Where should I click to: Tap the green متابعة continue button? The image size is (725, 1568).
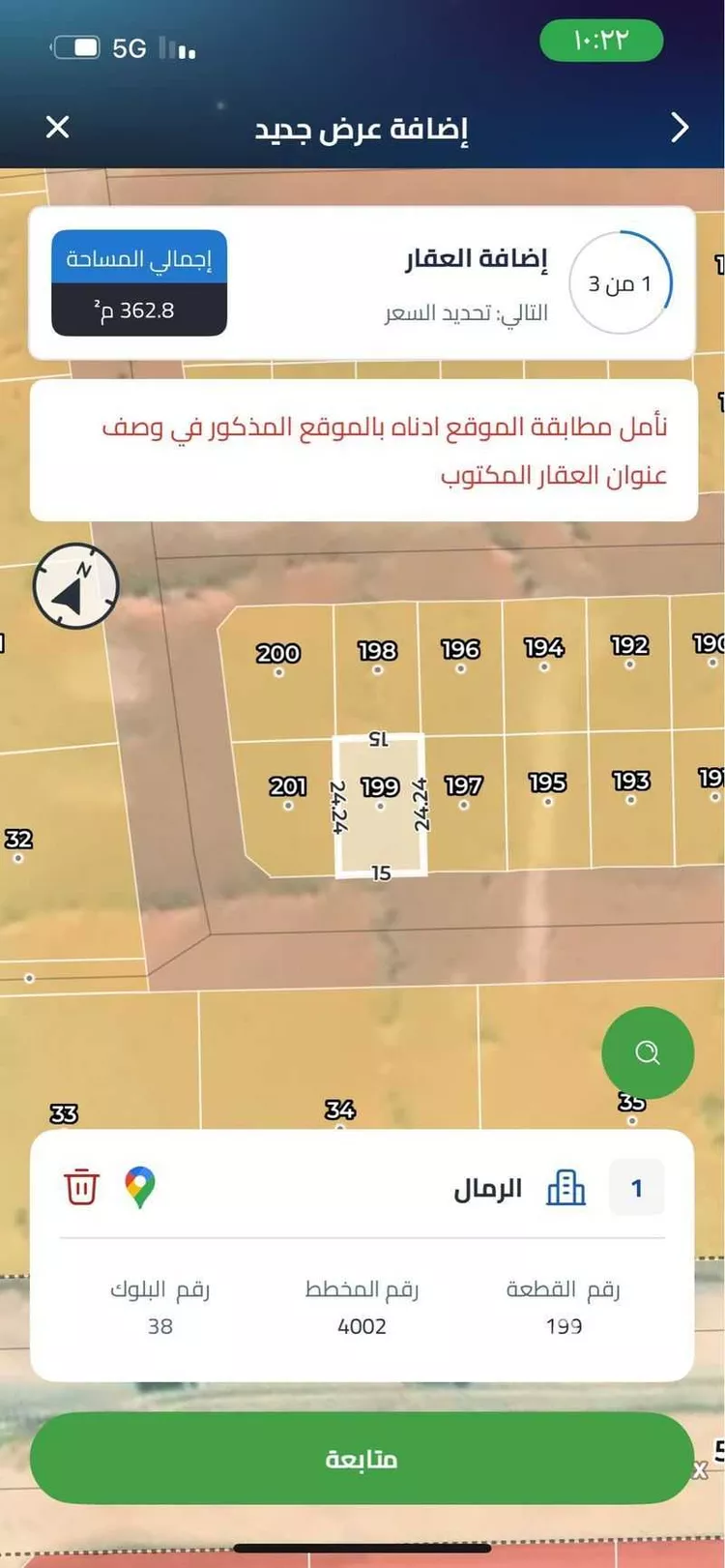point(362,1459)
